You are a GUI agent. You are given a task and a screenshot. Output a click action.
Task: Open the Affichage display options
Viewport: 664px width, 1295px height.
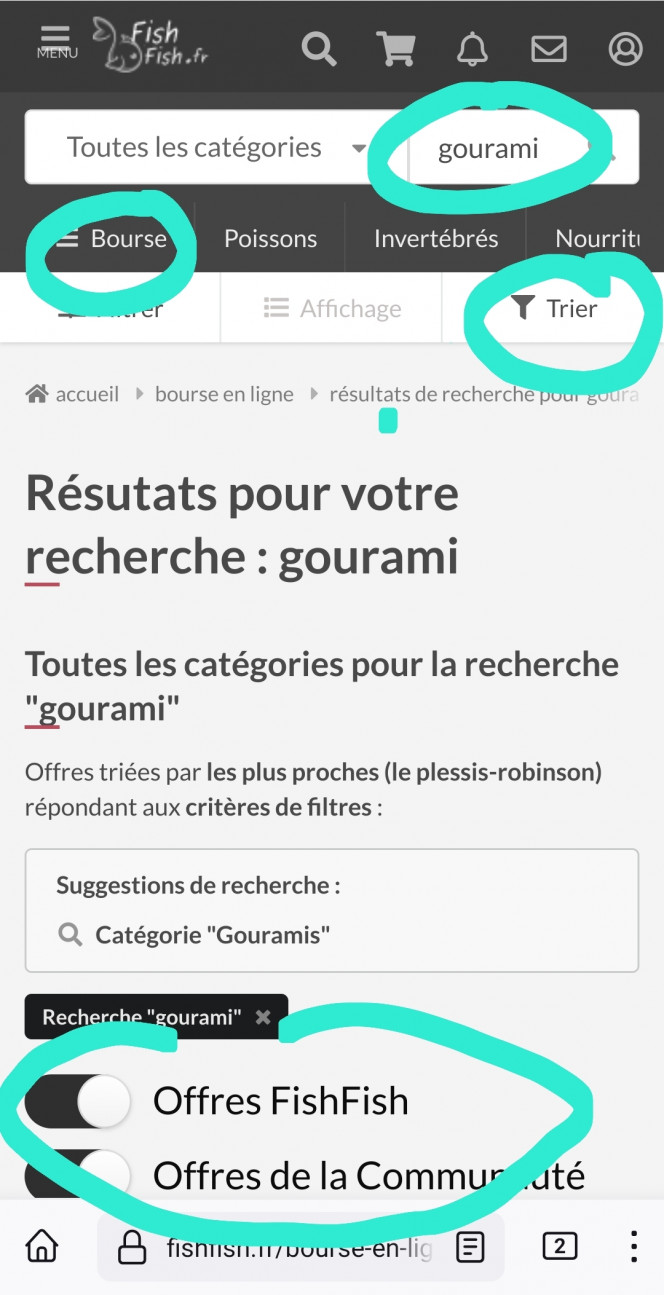[332, 309]
